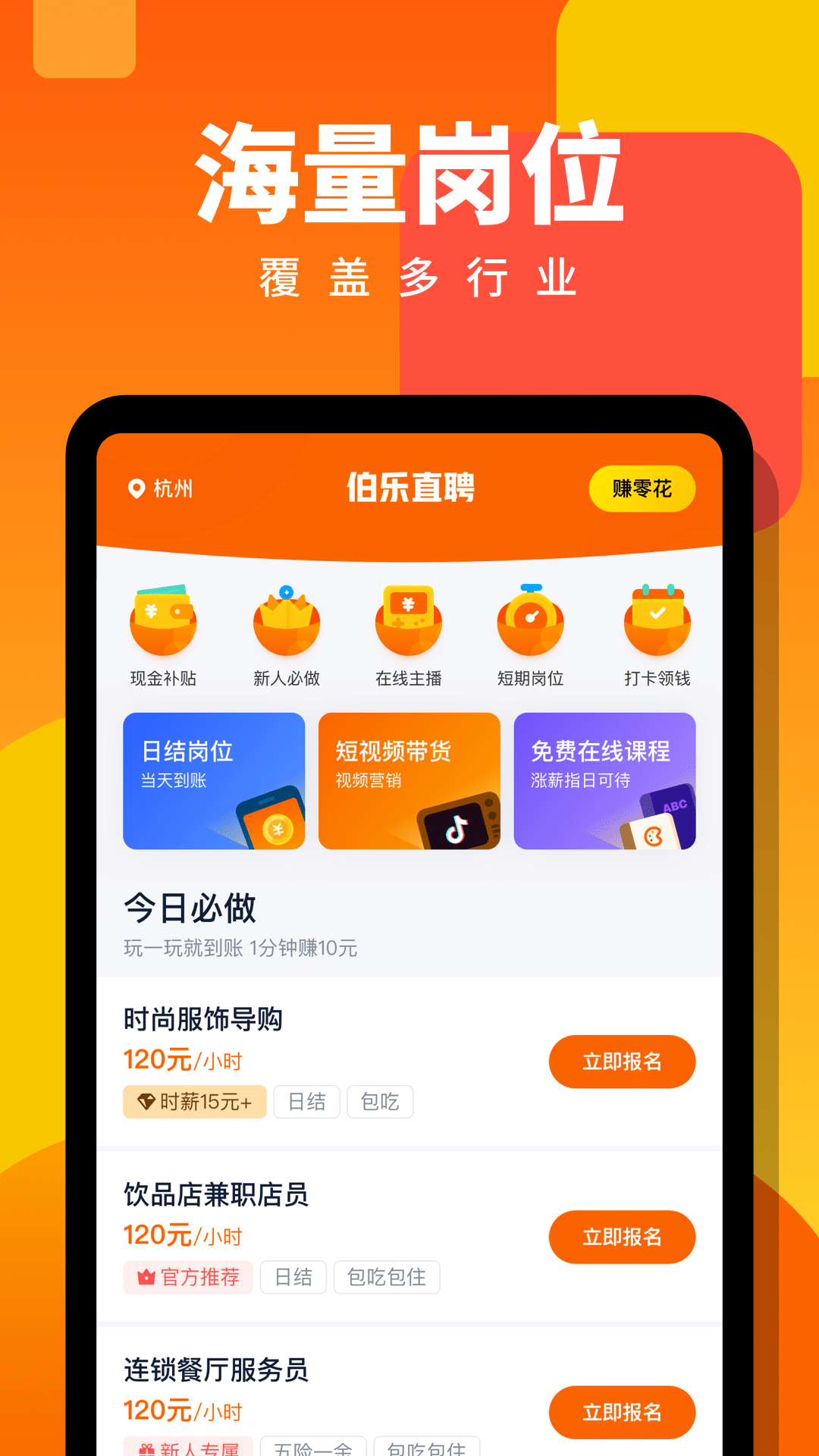
Task: Open the 今日必做 daily tasks section
Action: coord(190,907)
